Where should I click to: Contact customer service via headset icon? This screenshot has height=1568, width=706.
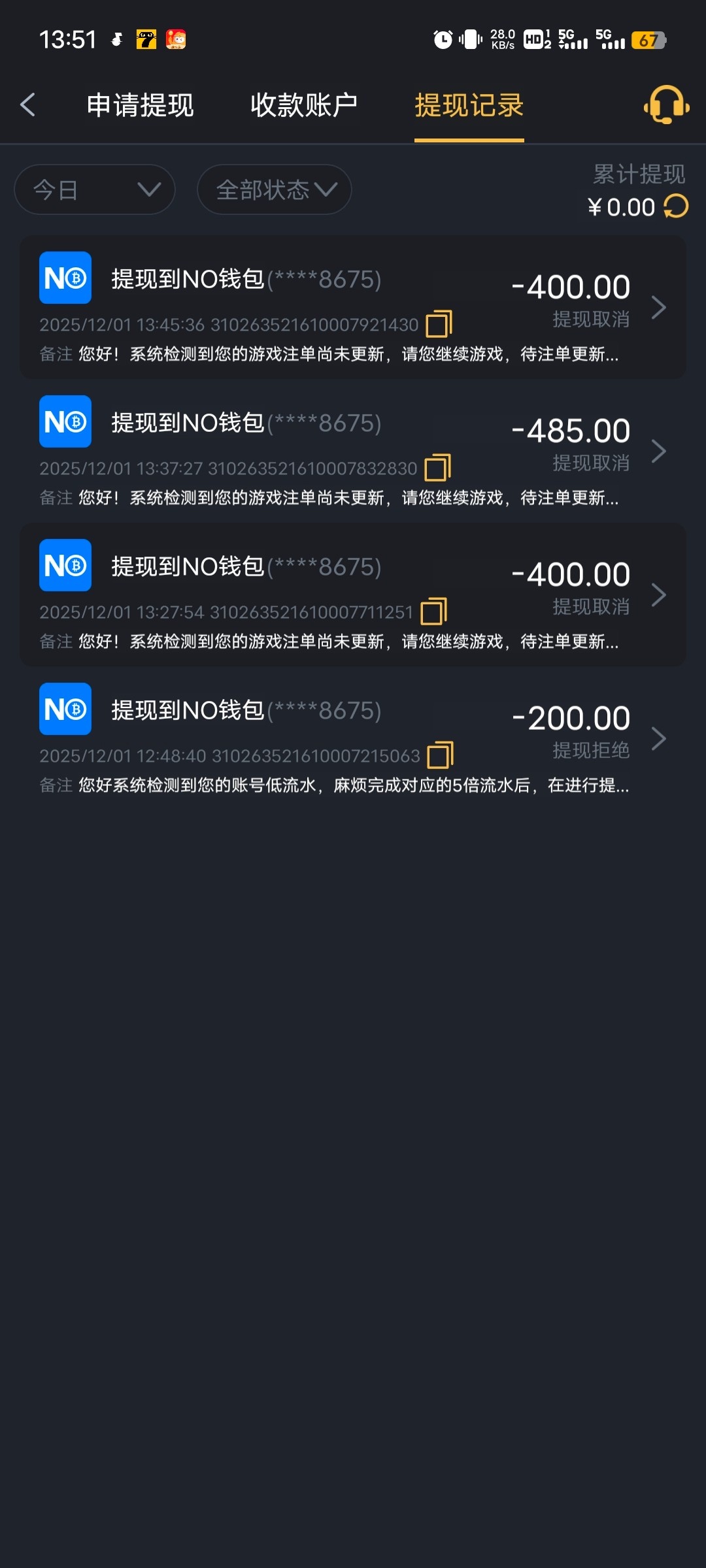pyautogui.click(x=666, y=105)
